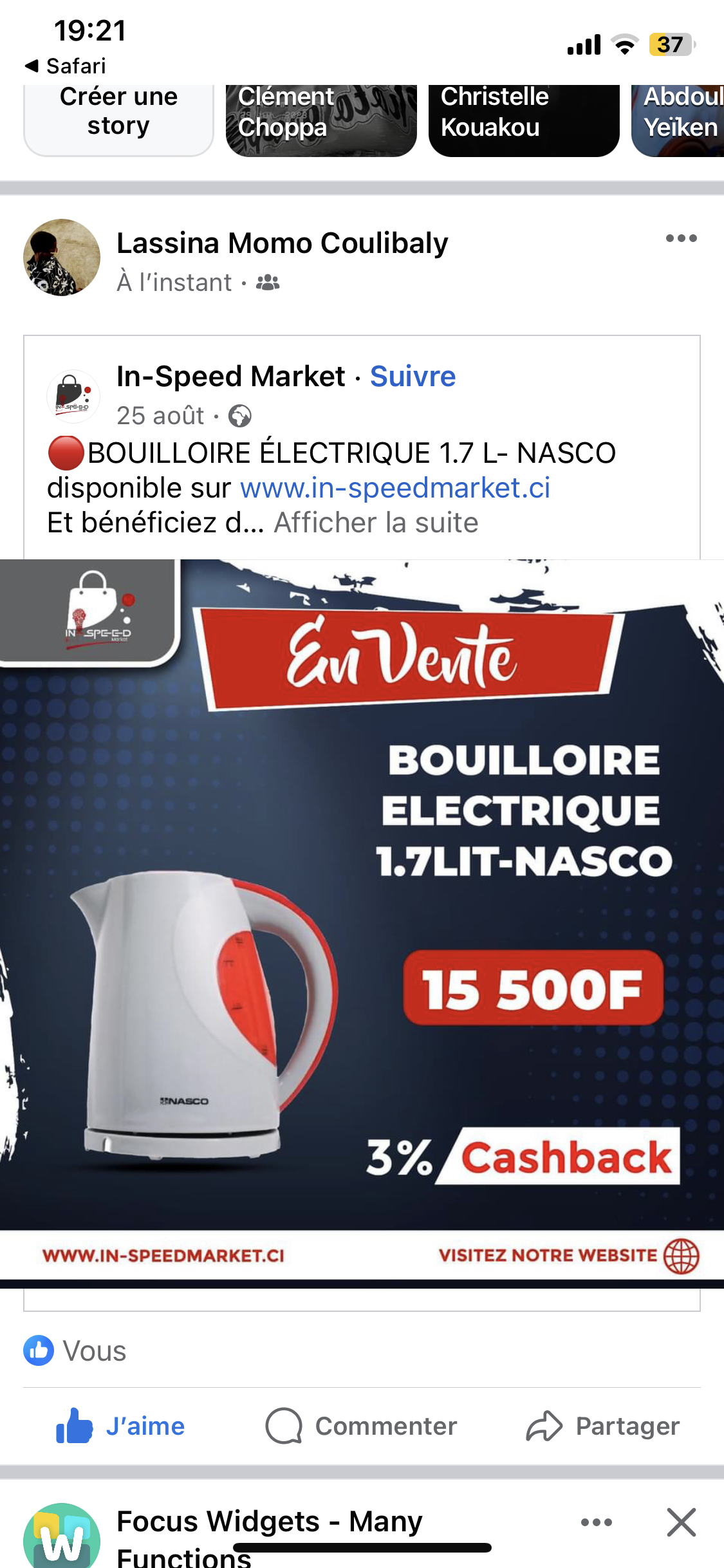724x1568 pixels.
Task: Open Lassina Momo Coulibaly's profile picture
Action: pyautogui.click(x=62, y=257)
